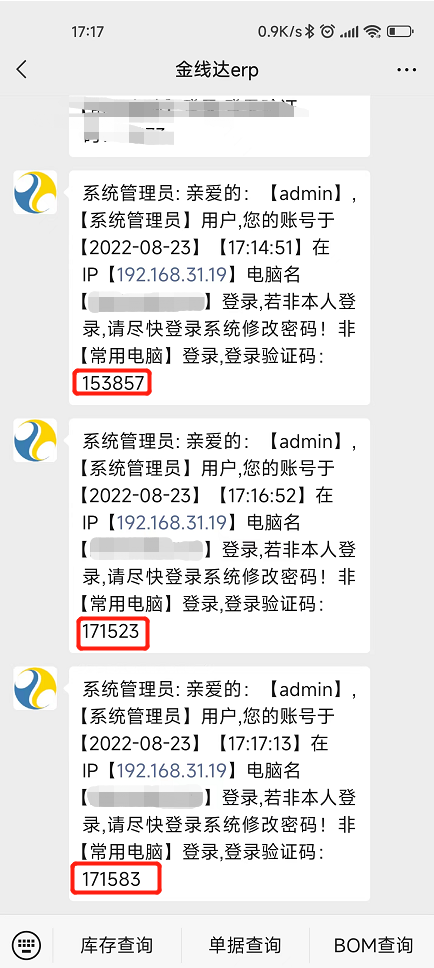This screenshot has height=968, width=434.
Task: Switch to keyboard input mode
Action: point(27,945)
